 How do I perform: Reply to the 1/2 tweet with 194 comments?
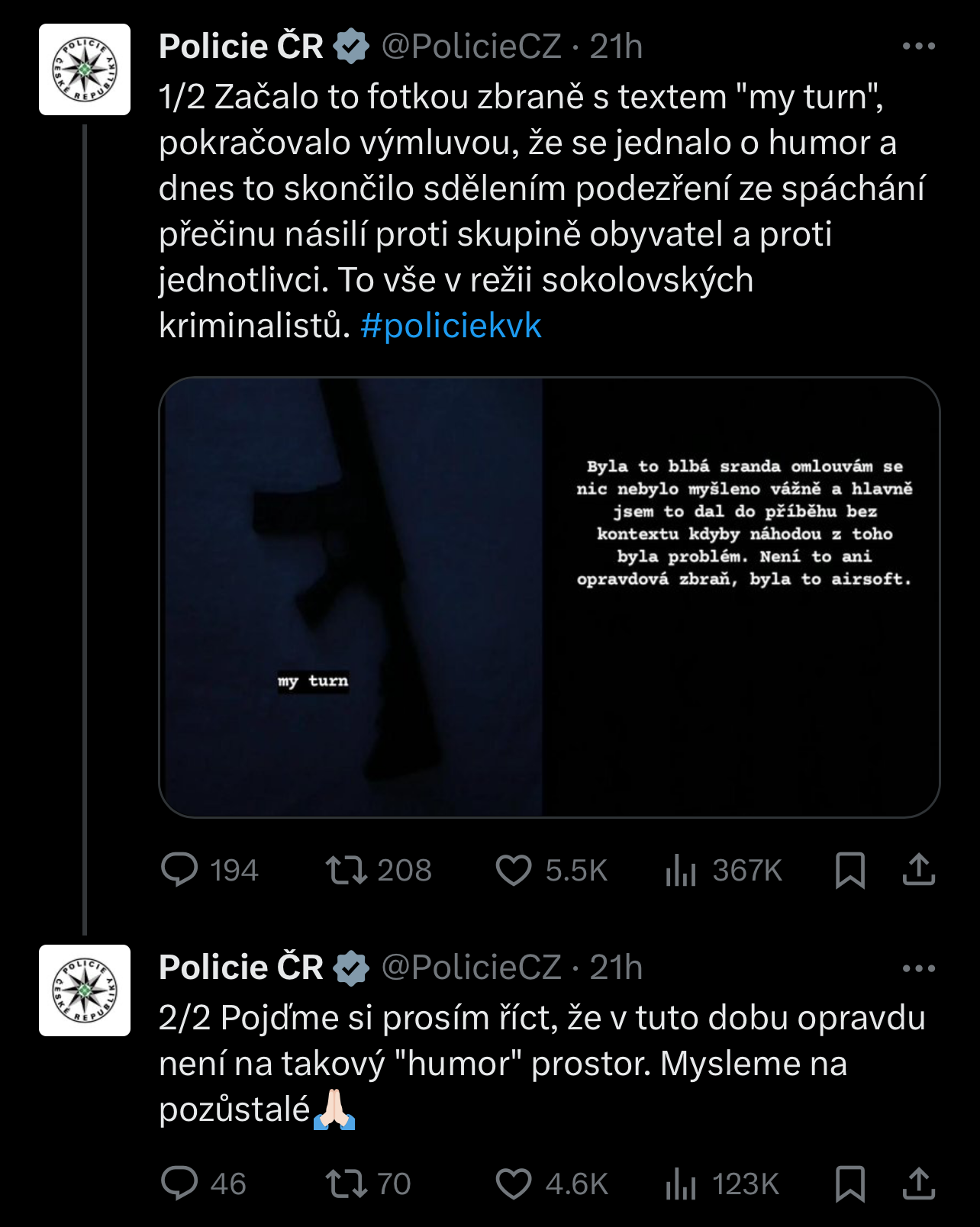point(180,870)
